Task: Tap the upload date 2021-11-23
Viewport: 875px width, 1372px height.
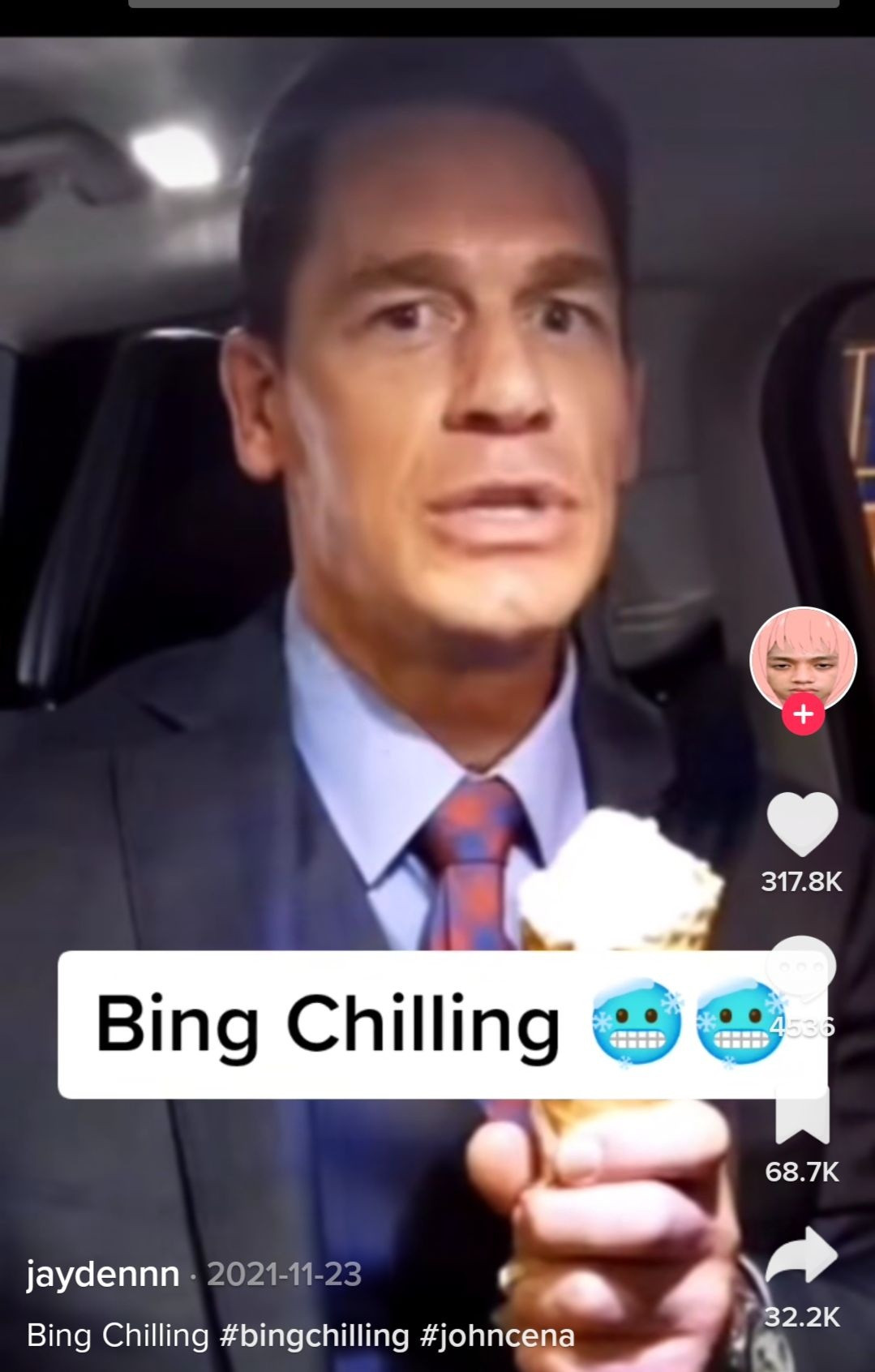Action: [285, 1275]
